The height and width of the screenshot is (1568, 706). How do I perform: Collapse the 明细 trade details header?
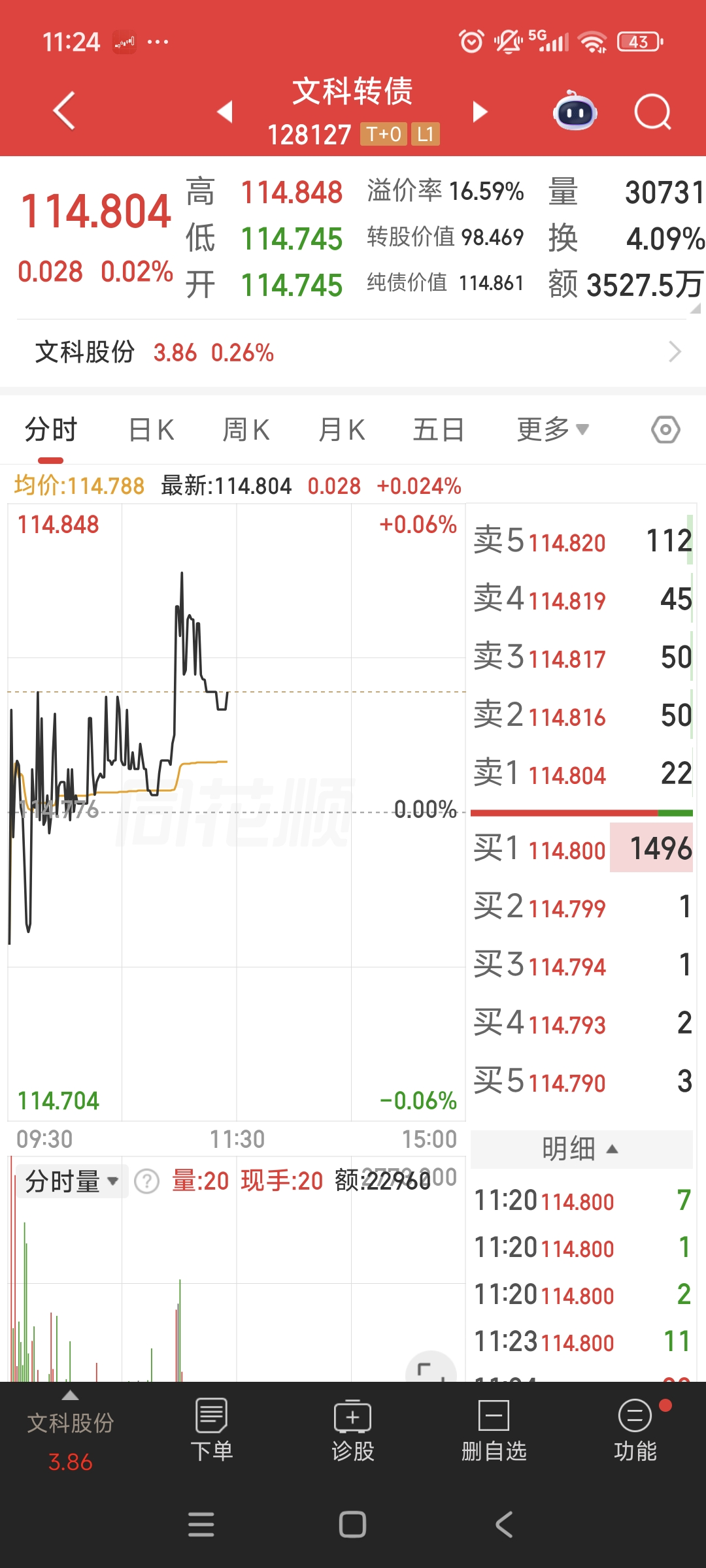click(581, 1149)
